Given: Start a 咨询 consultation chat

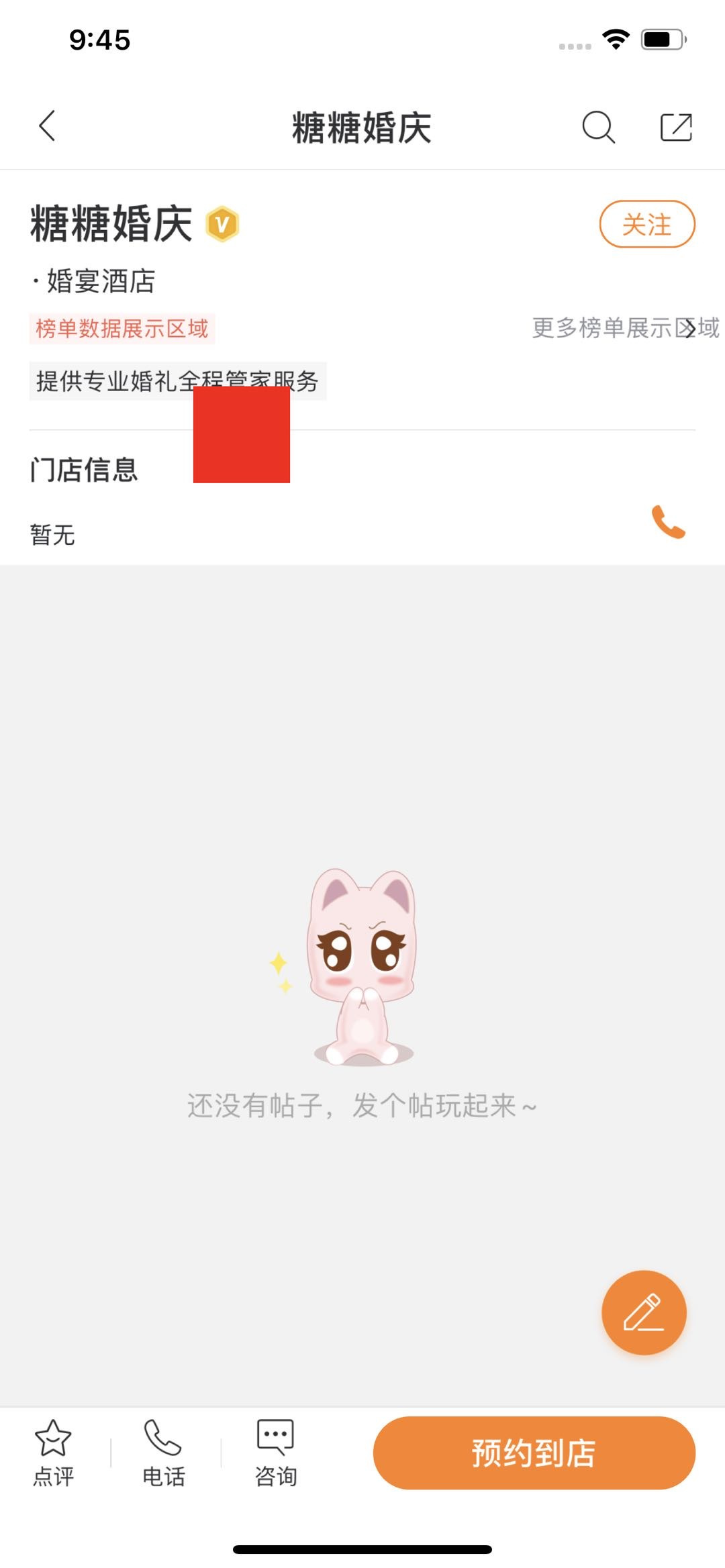Looking at the screenshot, I should click(x=275, y=1453).
